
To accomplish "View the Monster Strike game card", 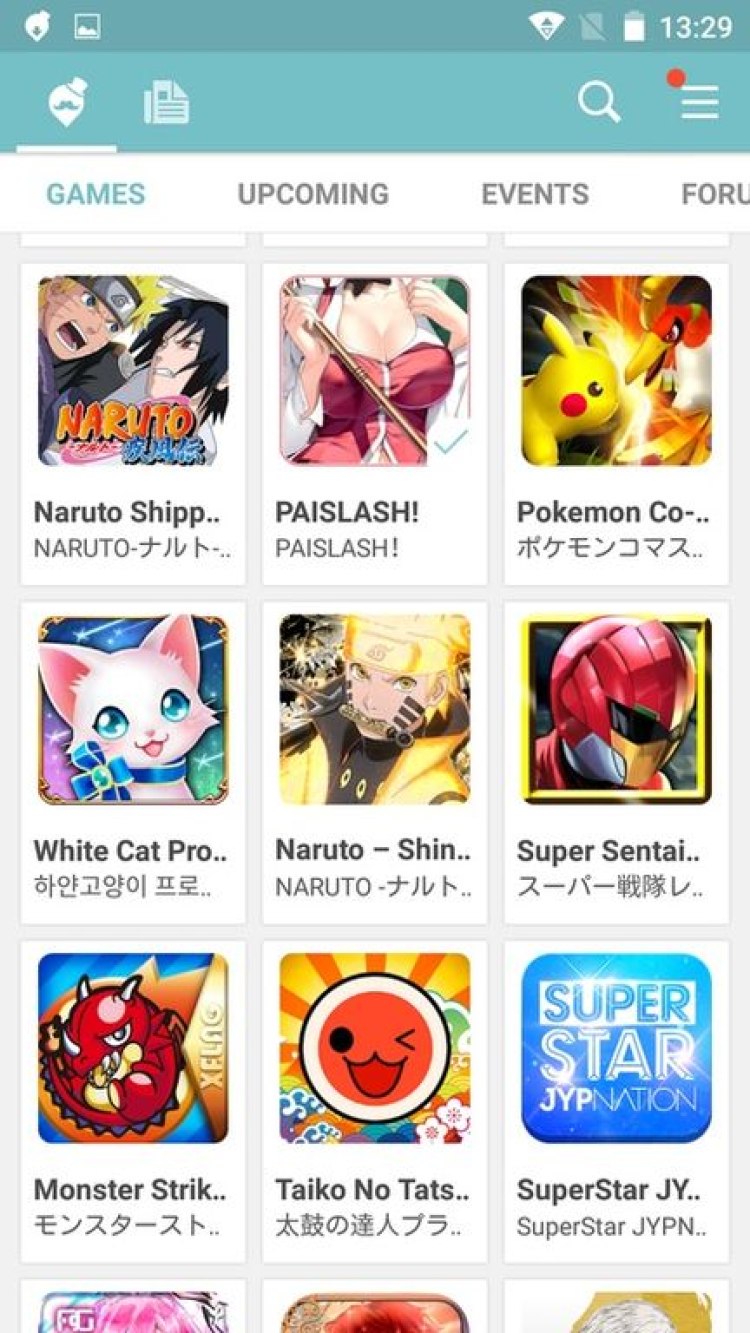I will (133, 1100).
